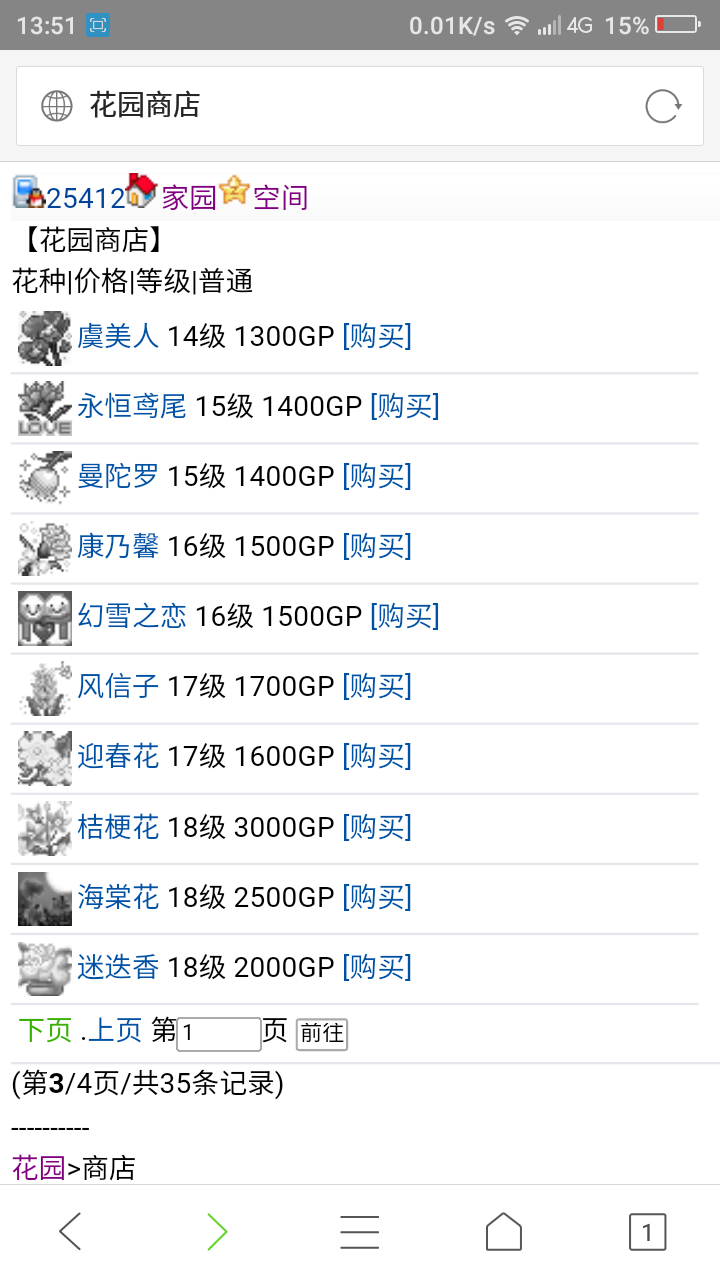Return to previous page with 上页
The height and width of the screenshot is (1280, 720).
point(115,1031)
